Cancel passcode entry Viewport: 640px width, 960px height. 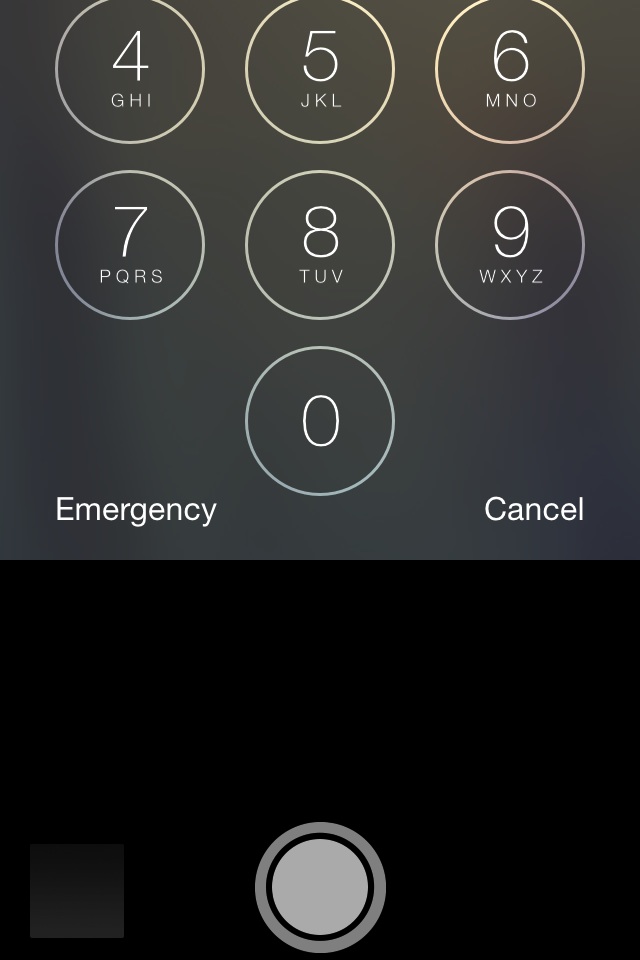pyautogui.click(x=533, y=509)
